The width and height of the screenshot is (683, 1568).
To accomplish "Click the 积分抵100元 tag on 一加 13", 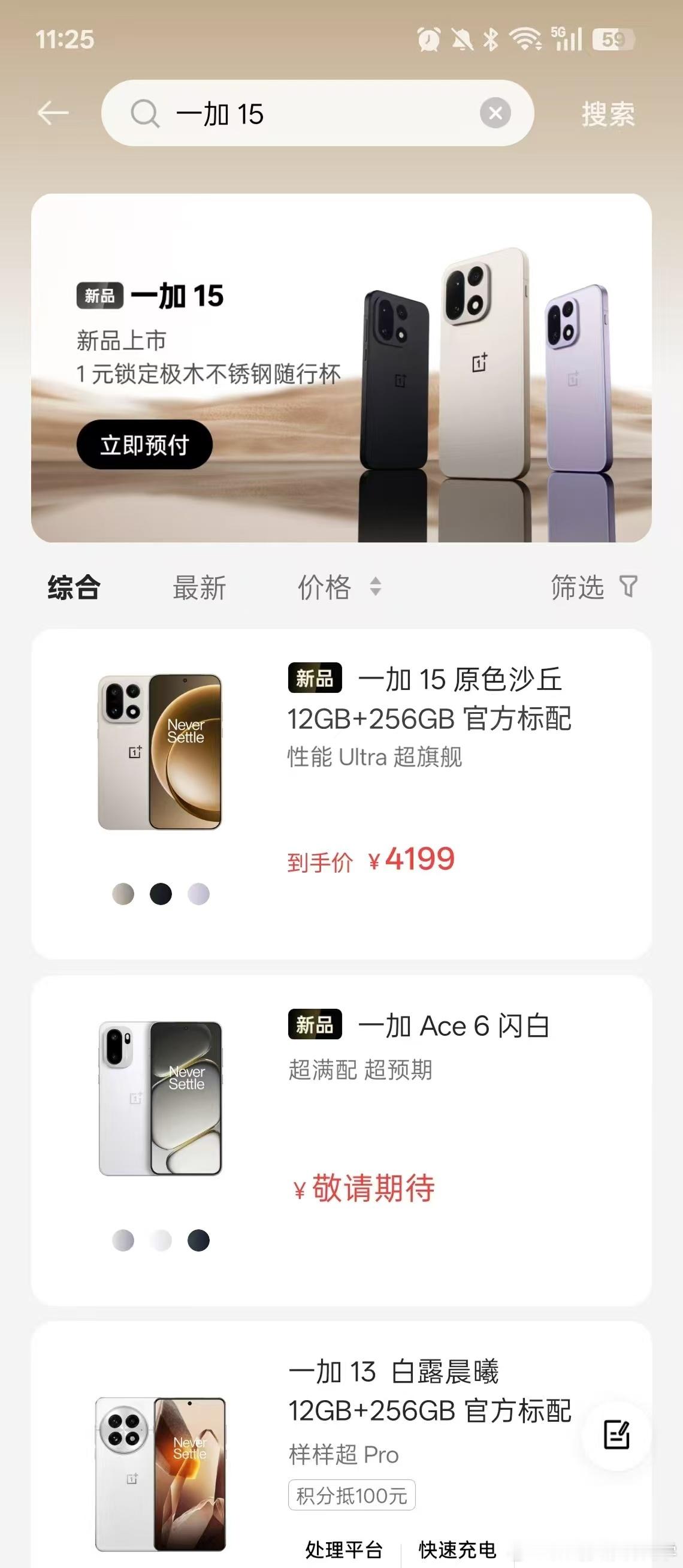I will (352, 1494).
